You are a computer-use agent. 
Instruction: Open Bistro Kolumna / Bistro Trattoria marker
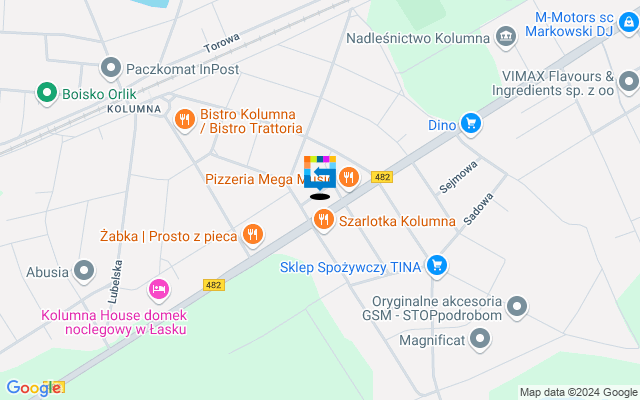[184, 120]
